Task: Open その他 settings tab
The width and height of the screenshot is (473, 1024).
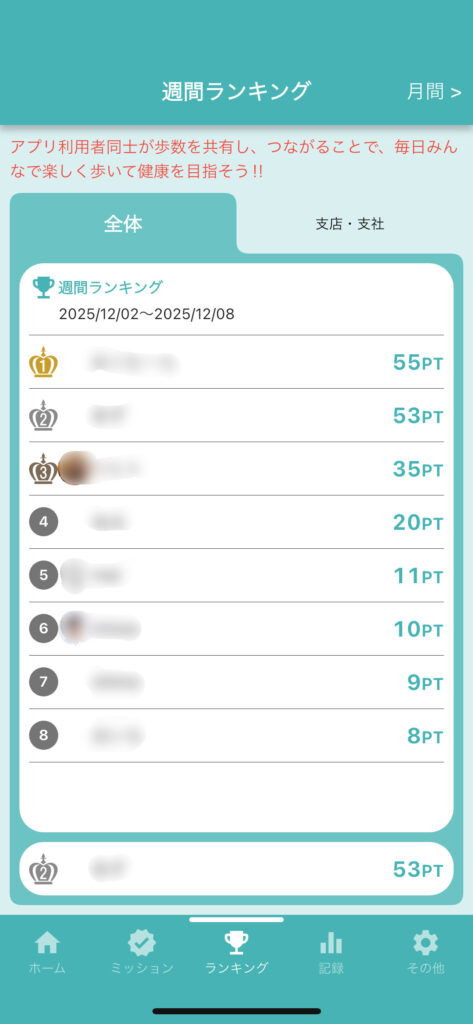Action: [x=425, y=953]
